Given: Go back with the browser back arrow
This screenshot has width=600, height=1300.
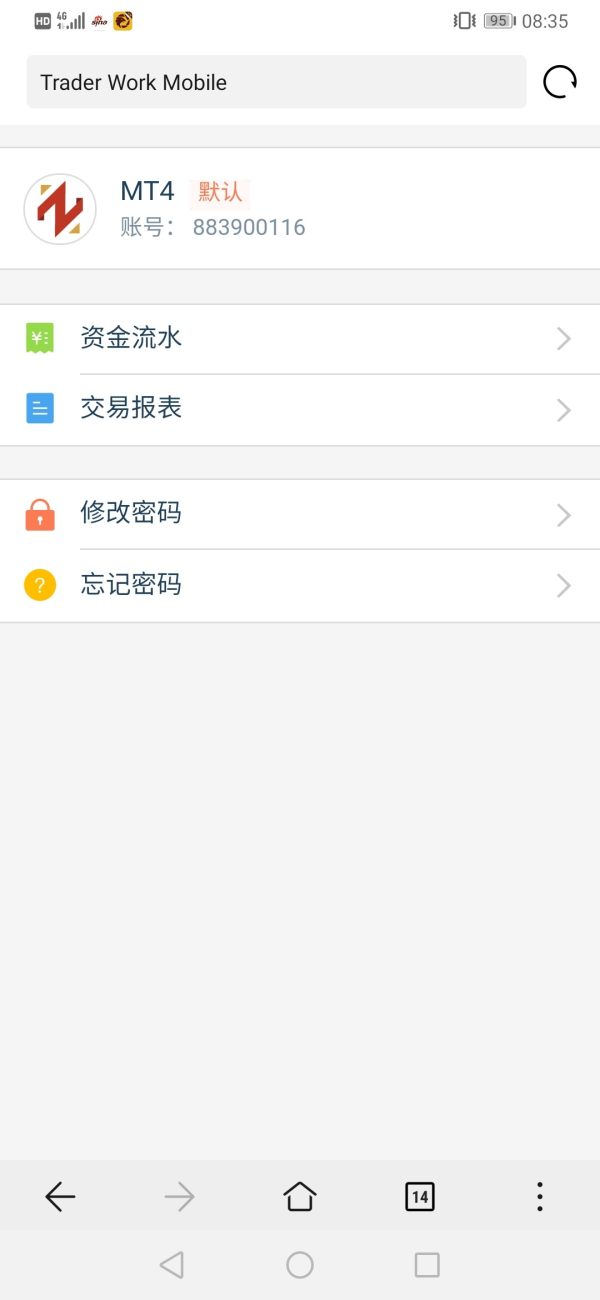Looking at the screenshot, I should [x=60, y=1196].
